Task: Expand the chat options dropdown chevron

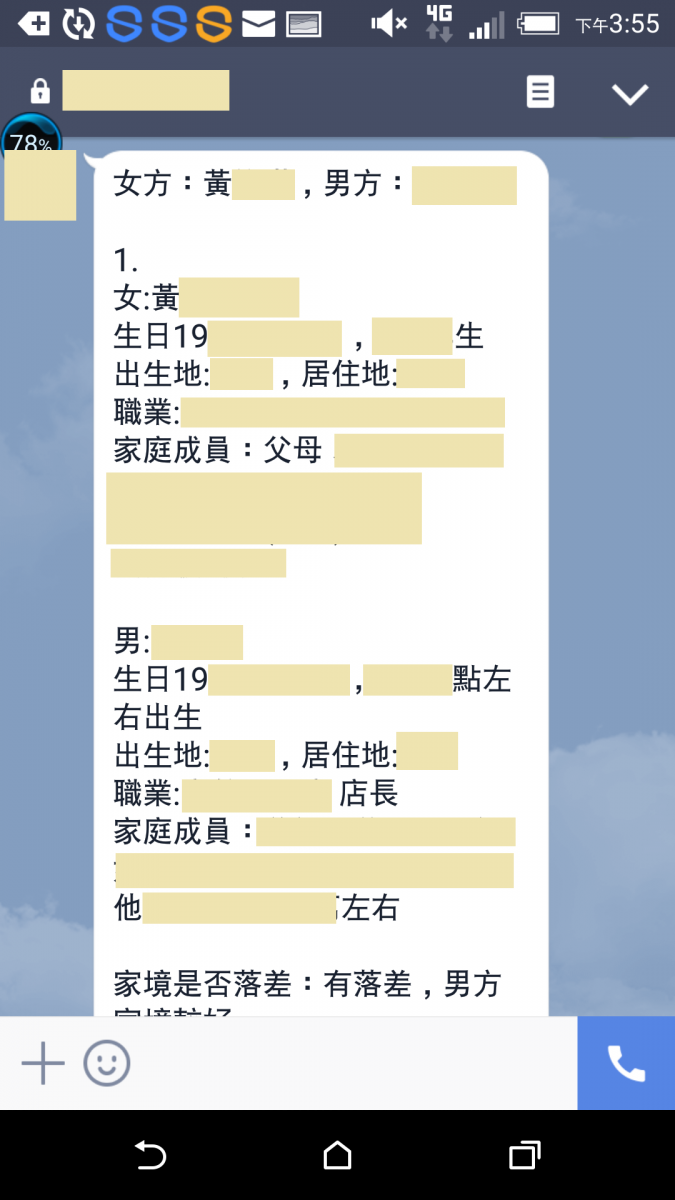Action: pos(630,94)
